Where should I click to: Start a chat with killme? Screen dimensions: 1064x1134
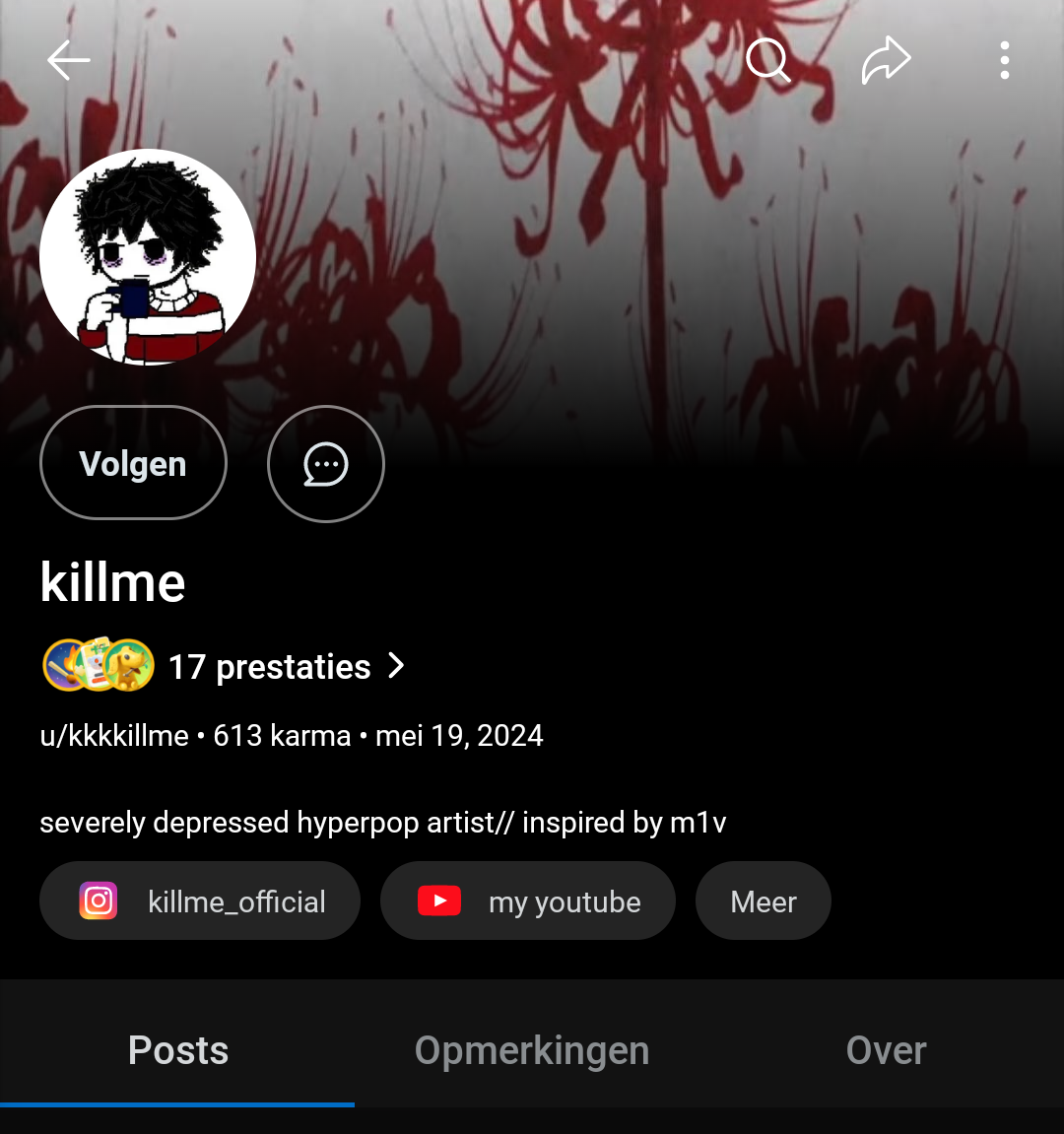coord(325,463)
